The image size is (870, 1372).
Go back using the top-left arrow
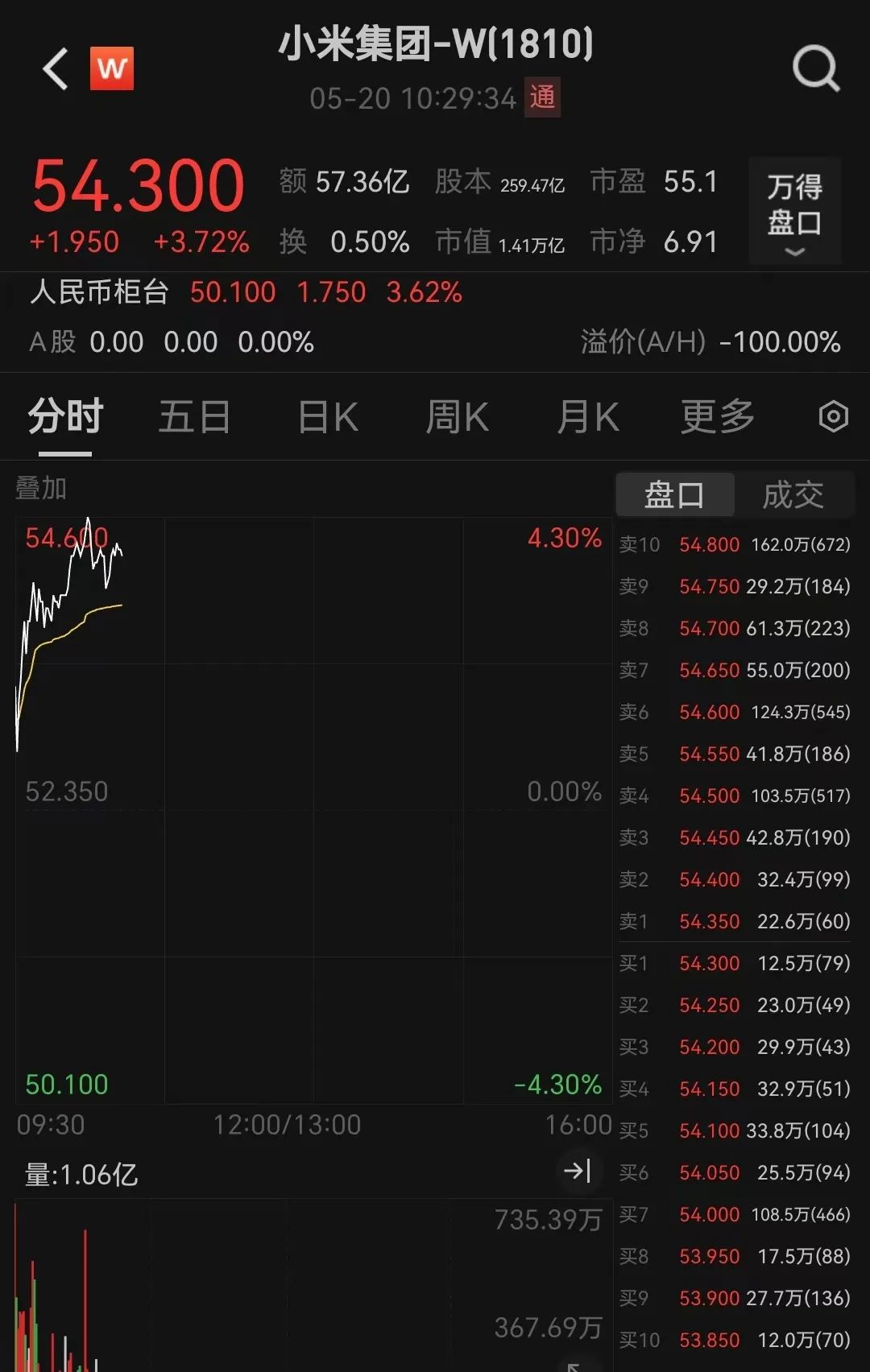[x=55, y=69]
